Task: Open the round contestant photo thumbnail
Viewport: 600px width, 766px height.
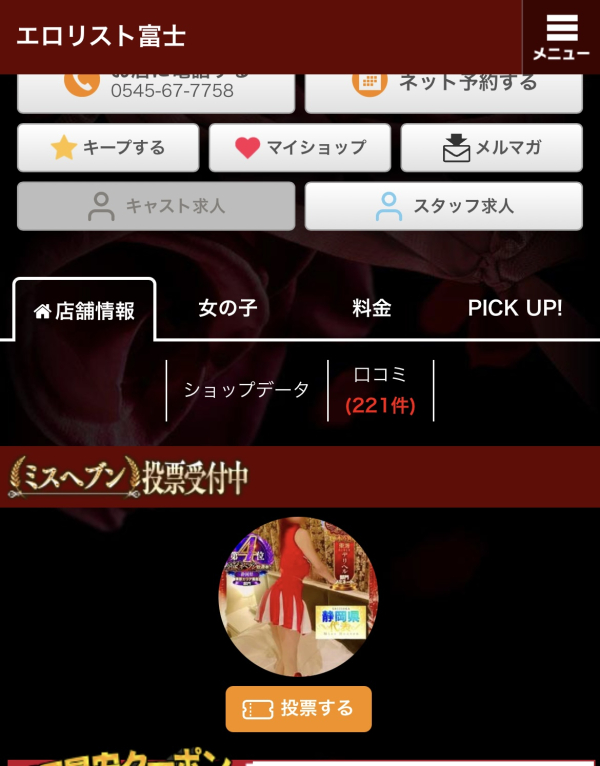Action: click(298, 597)
